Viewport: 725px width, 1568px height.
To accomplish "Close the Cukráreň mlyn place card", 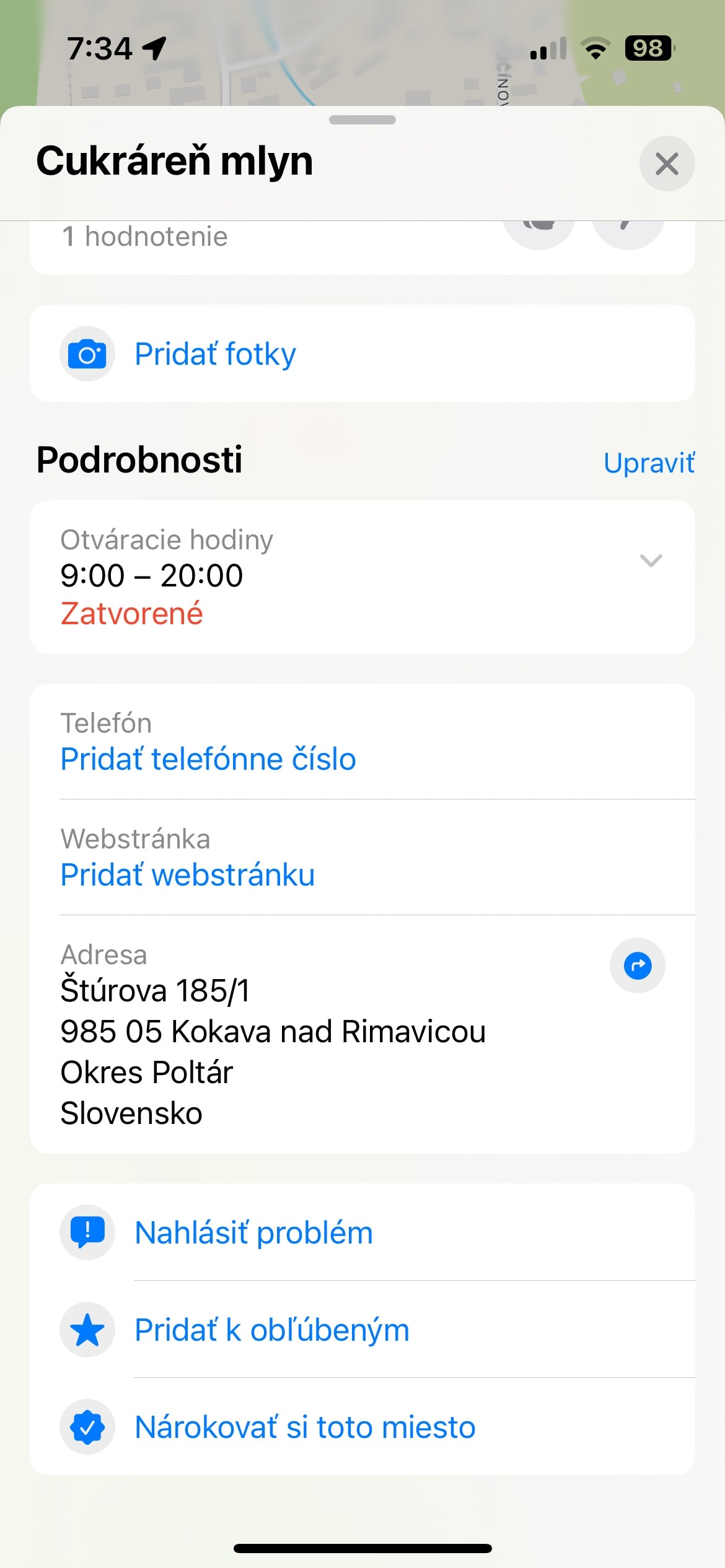I will click(x=667, y=164).
